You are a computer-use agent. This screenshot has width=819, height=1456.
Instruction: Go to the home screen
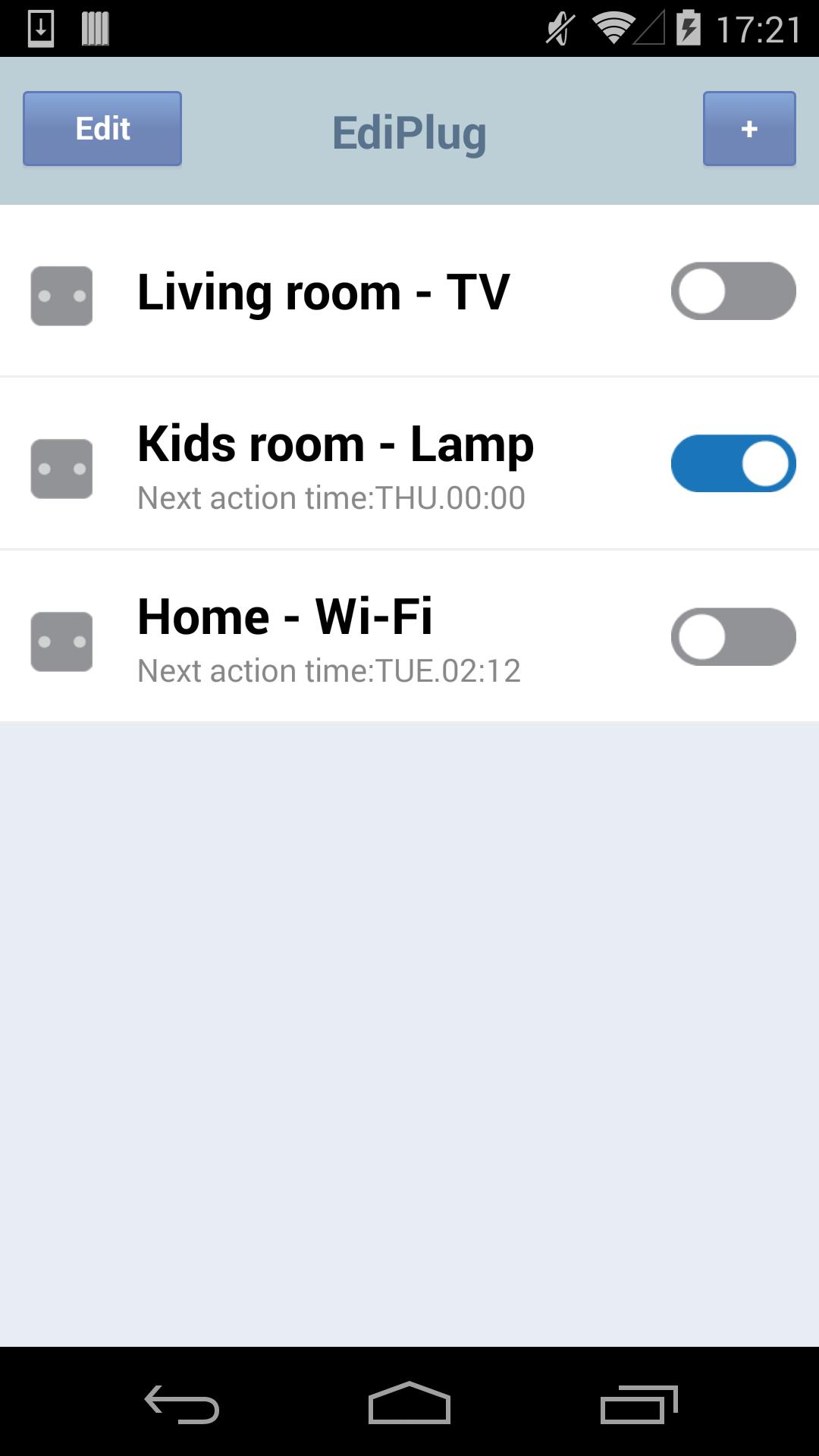point(409,1404)
